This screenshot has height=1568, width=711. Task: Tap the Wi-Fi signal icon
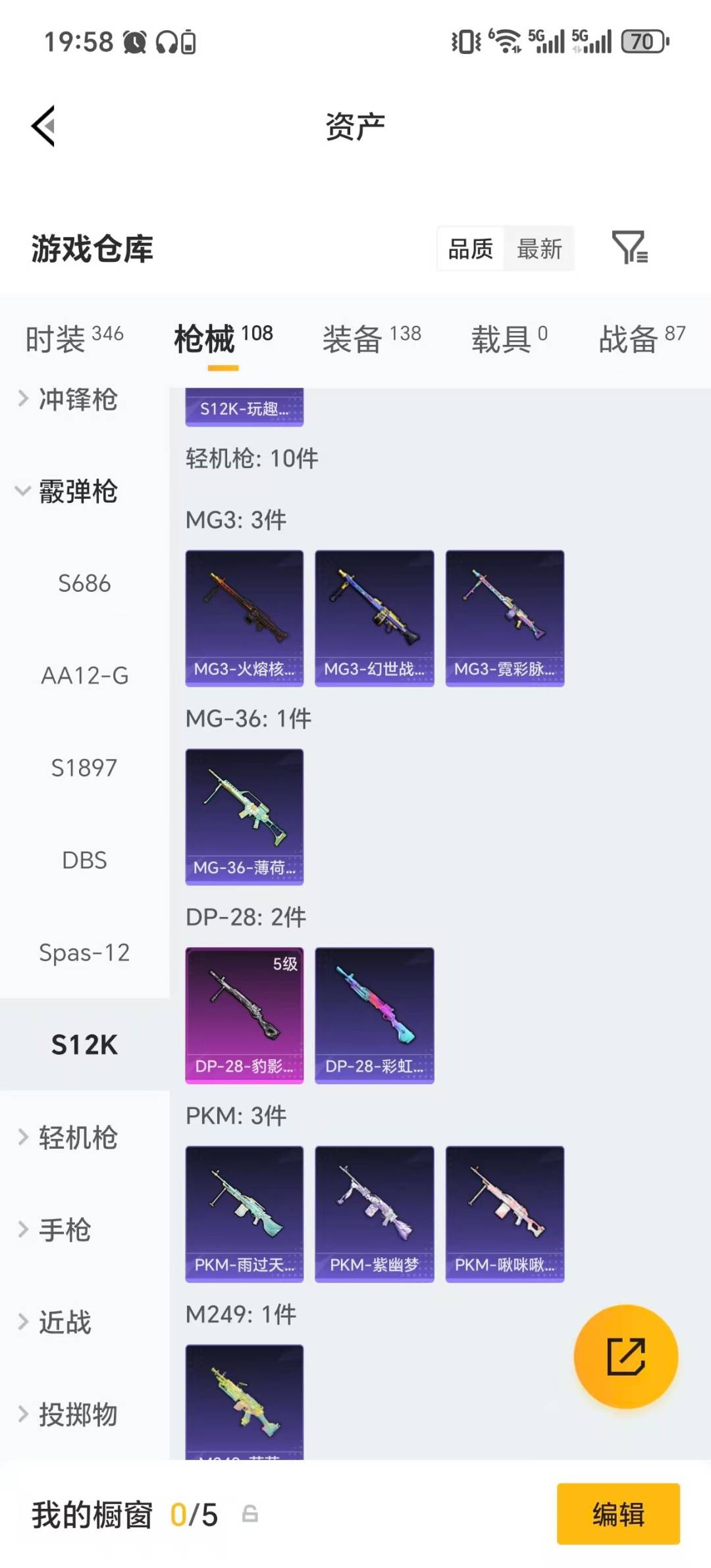508,41
